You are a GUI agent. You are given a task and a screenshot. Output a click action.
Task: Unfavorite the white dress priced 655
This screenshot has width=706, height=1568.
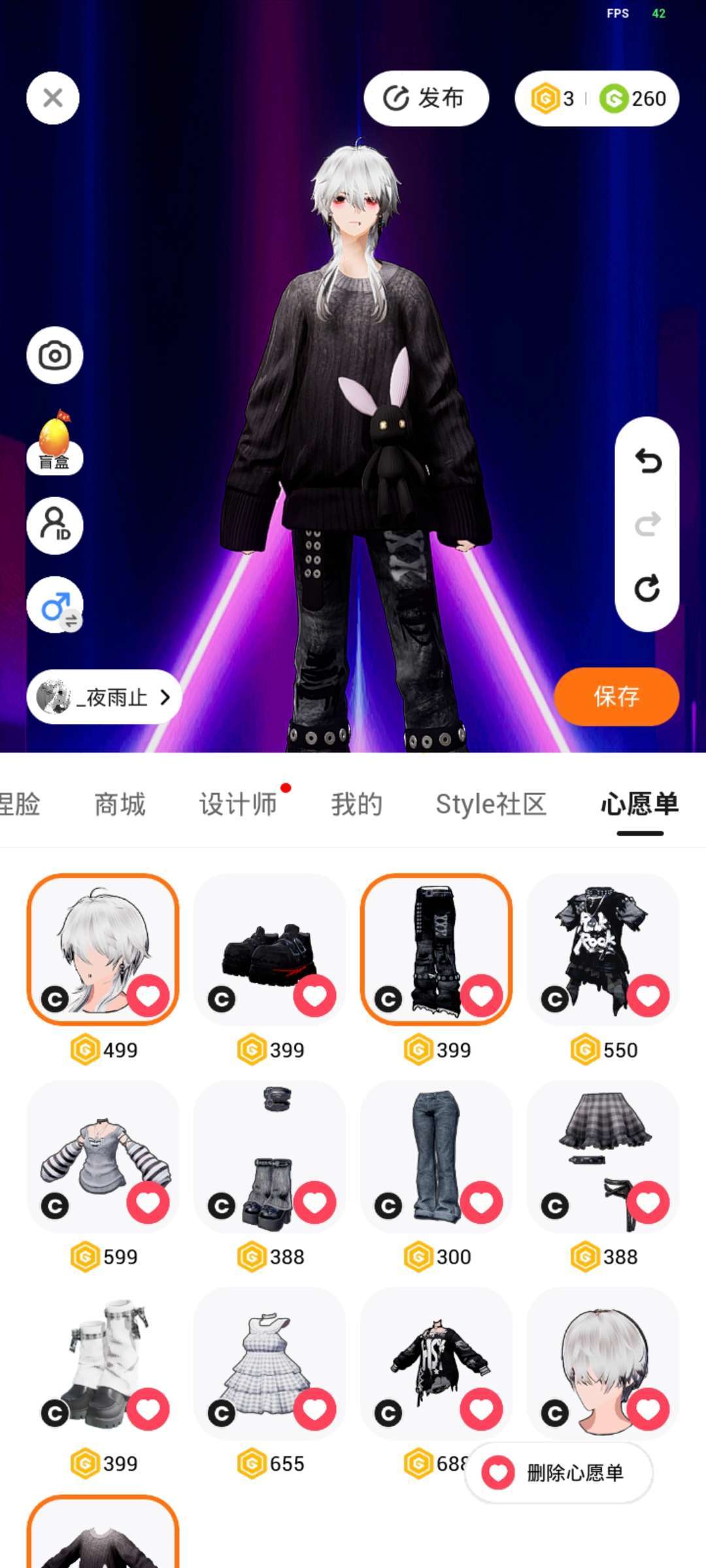(x=314, y=1409)
